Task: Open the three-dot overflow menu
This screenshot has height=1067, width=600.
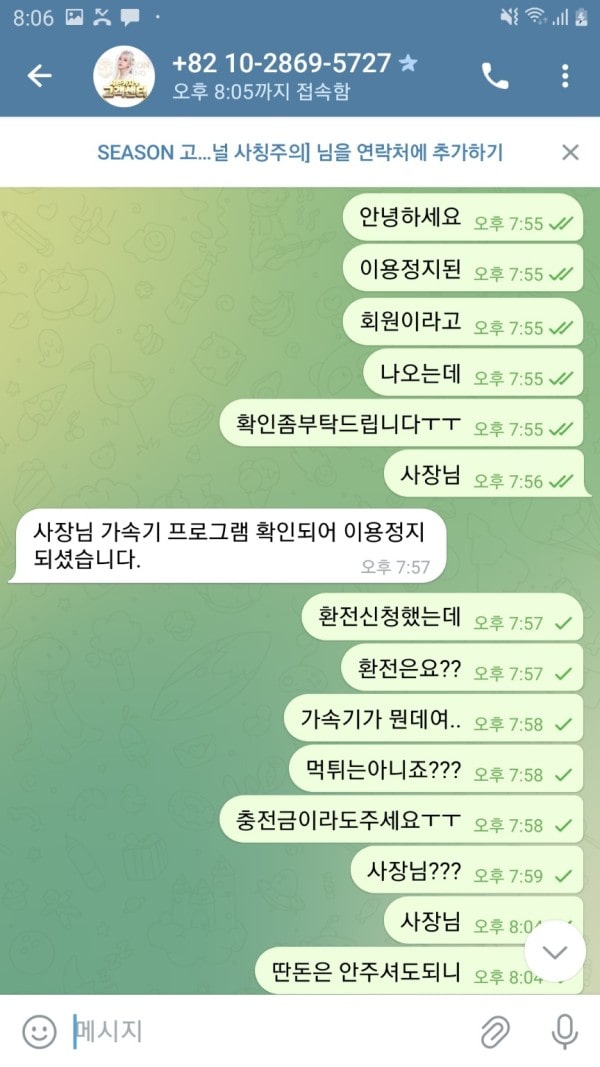Action: pyautogui.click(x=565, y=76)
